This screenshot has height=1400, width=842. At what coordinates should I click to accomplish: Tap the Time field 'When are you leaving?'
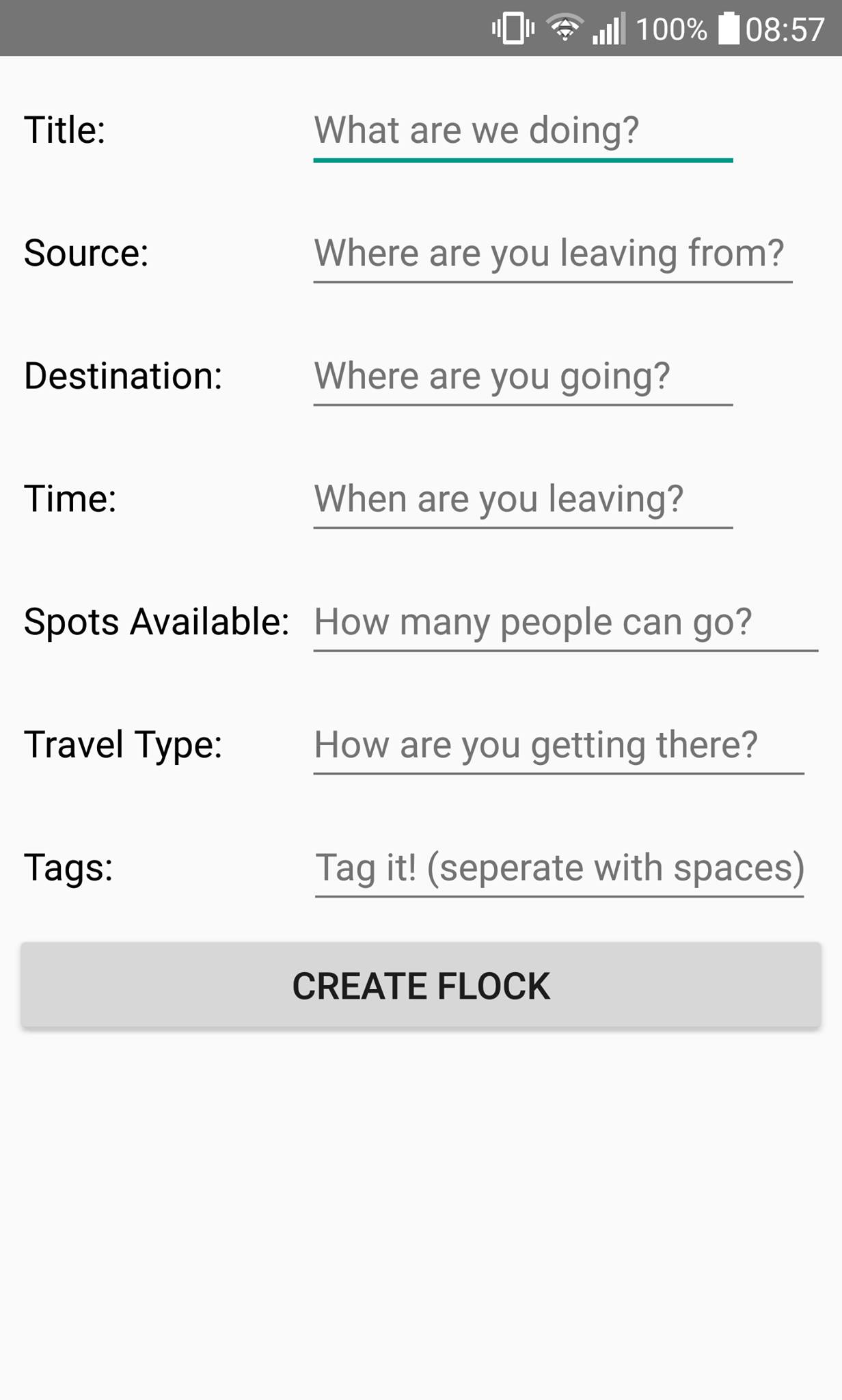(523, 499)
